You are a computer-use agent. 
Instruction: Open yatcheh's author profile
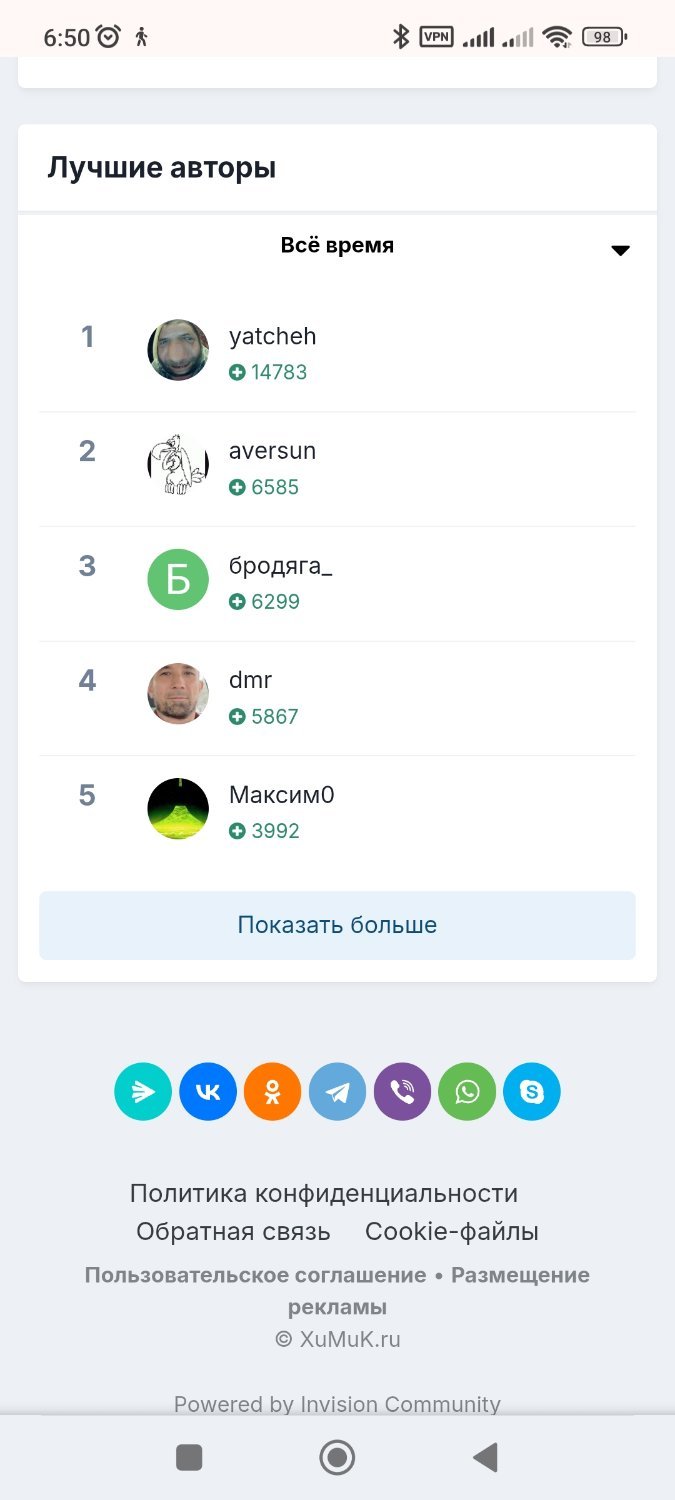272,337
